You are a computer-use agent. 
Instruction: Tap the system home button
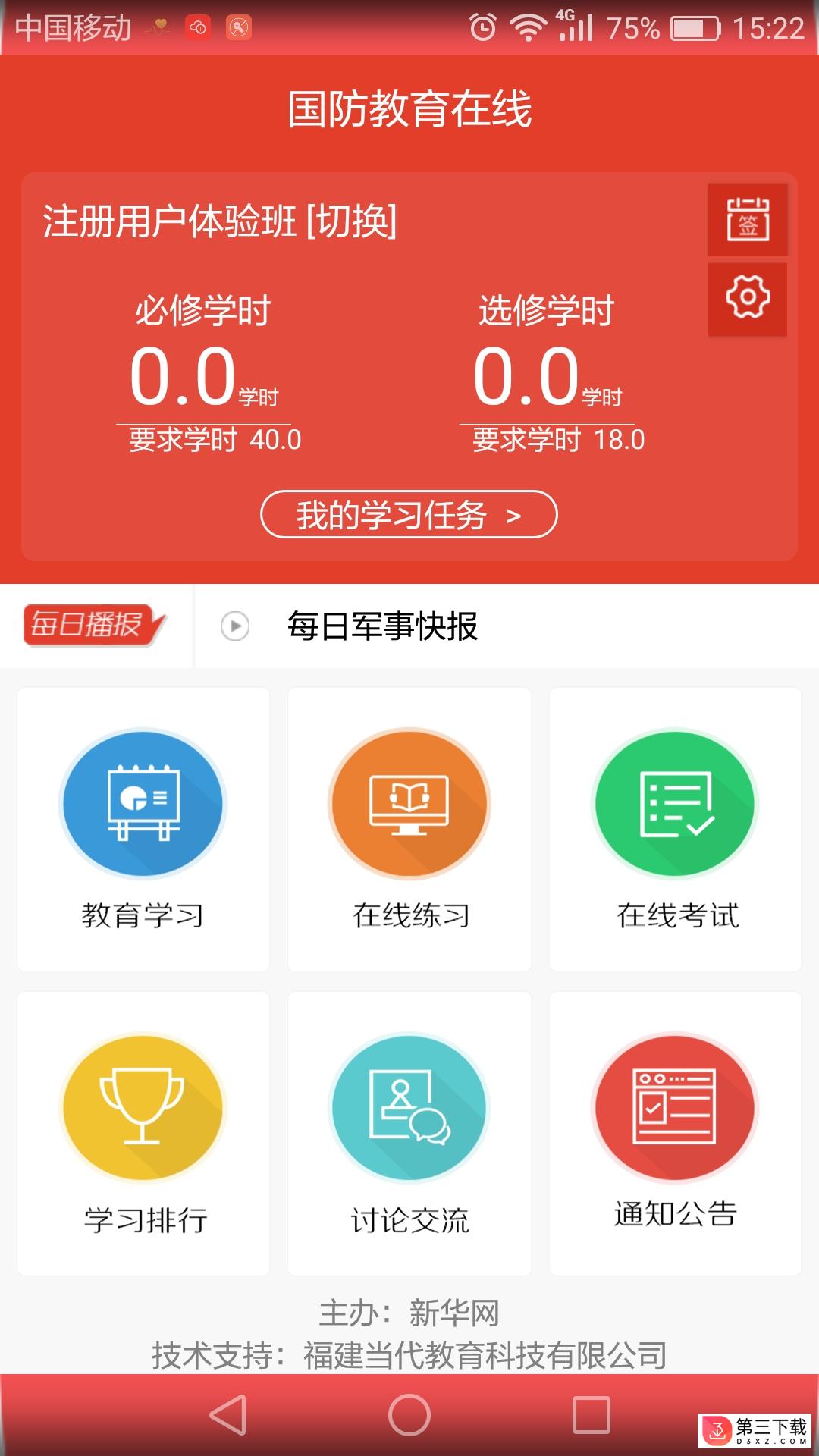[409, 1415]
